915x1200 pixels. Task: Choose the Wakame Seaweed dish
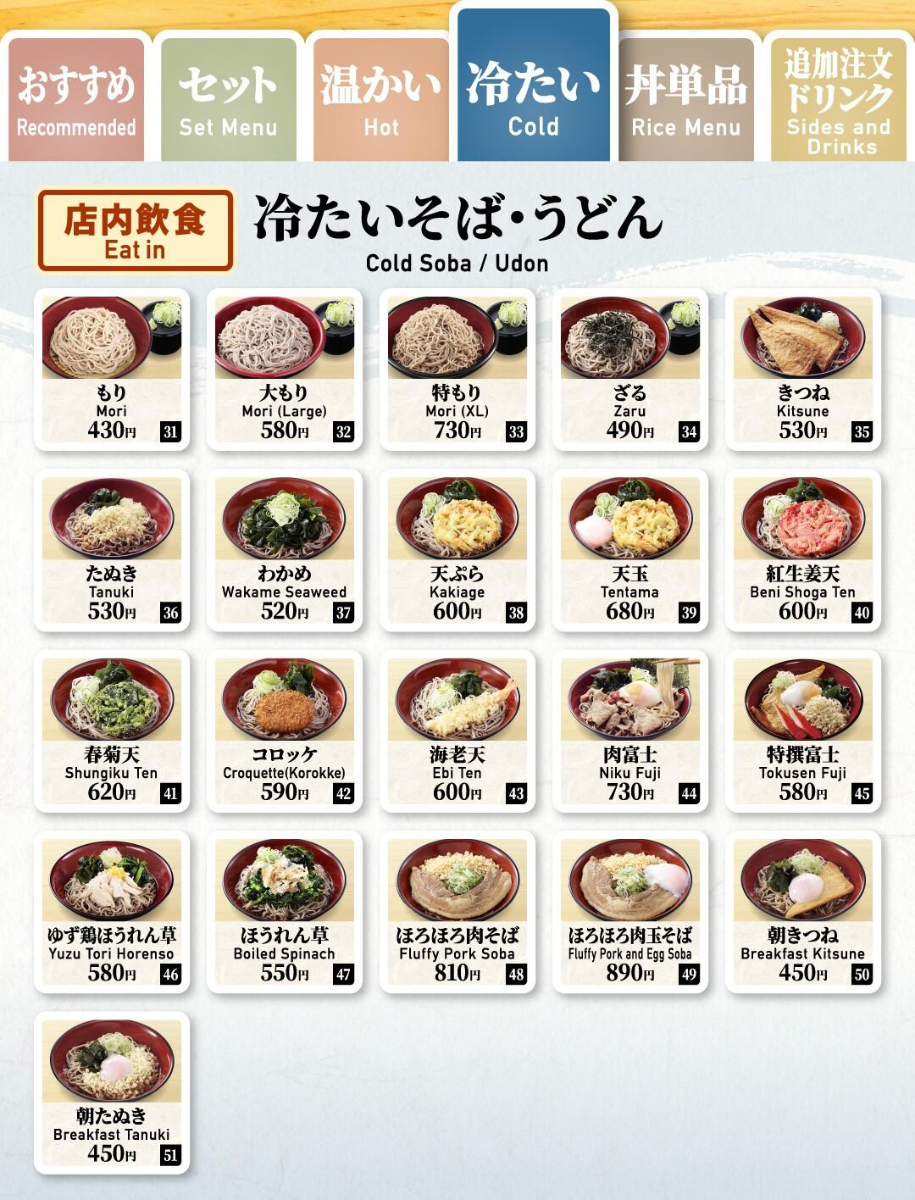click(285, 550)
